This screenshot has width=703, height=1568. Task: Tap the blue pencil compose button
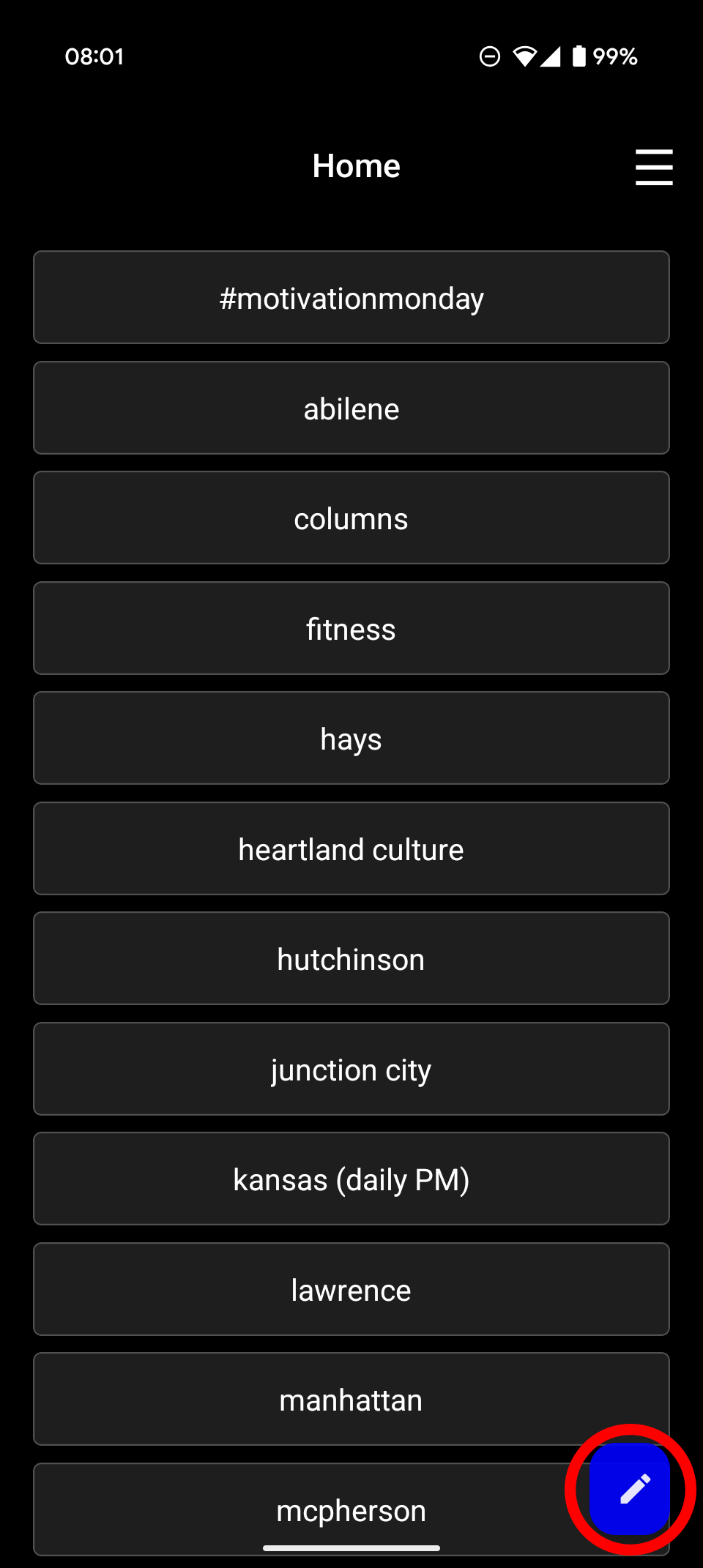coord(631,1489)
